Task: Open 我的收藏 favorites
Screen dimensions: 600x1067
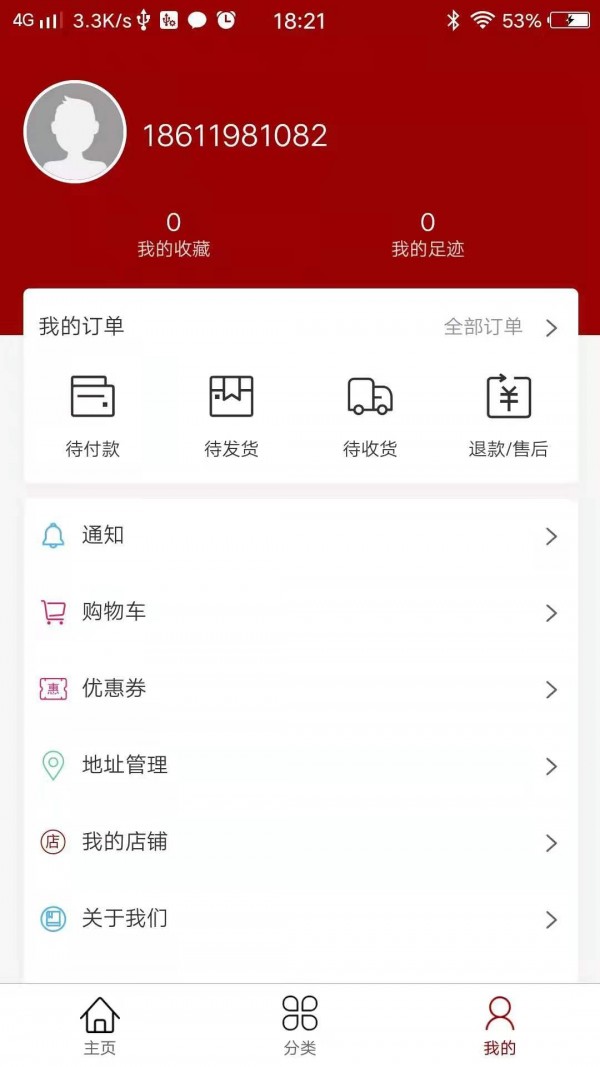Action: point(173,237)
